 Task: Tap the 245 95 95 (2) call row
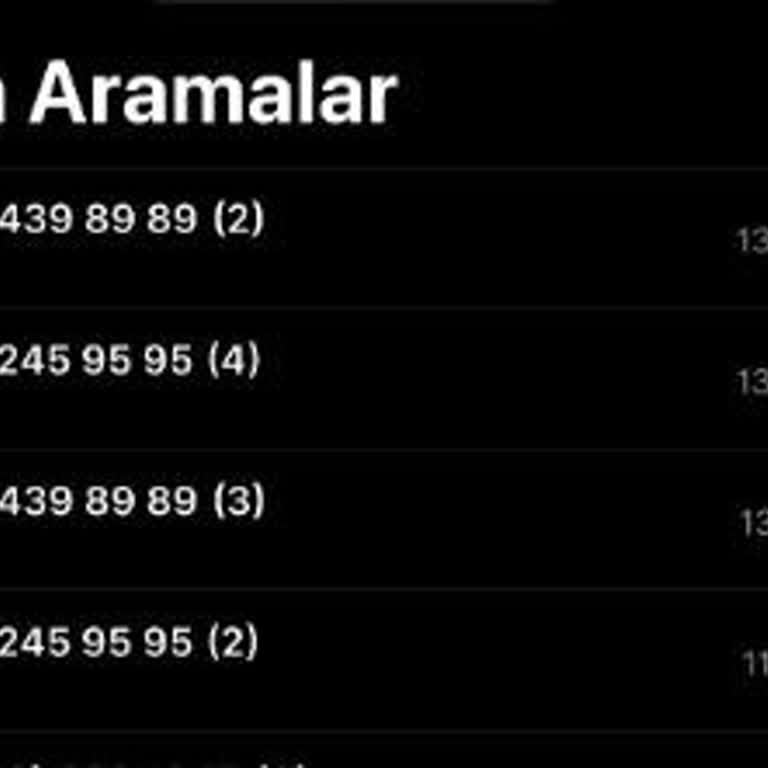pyautogui.click(x=128, y=643)
